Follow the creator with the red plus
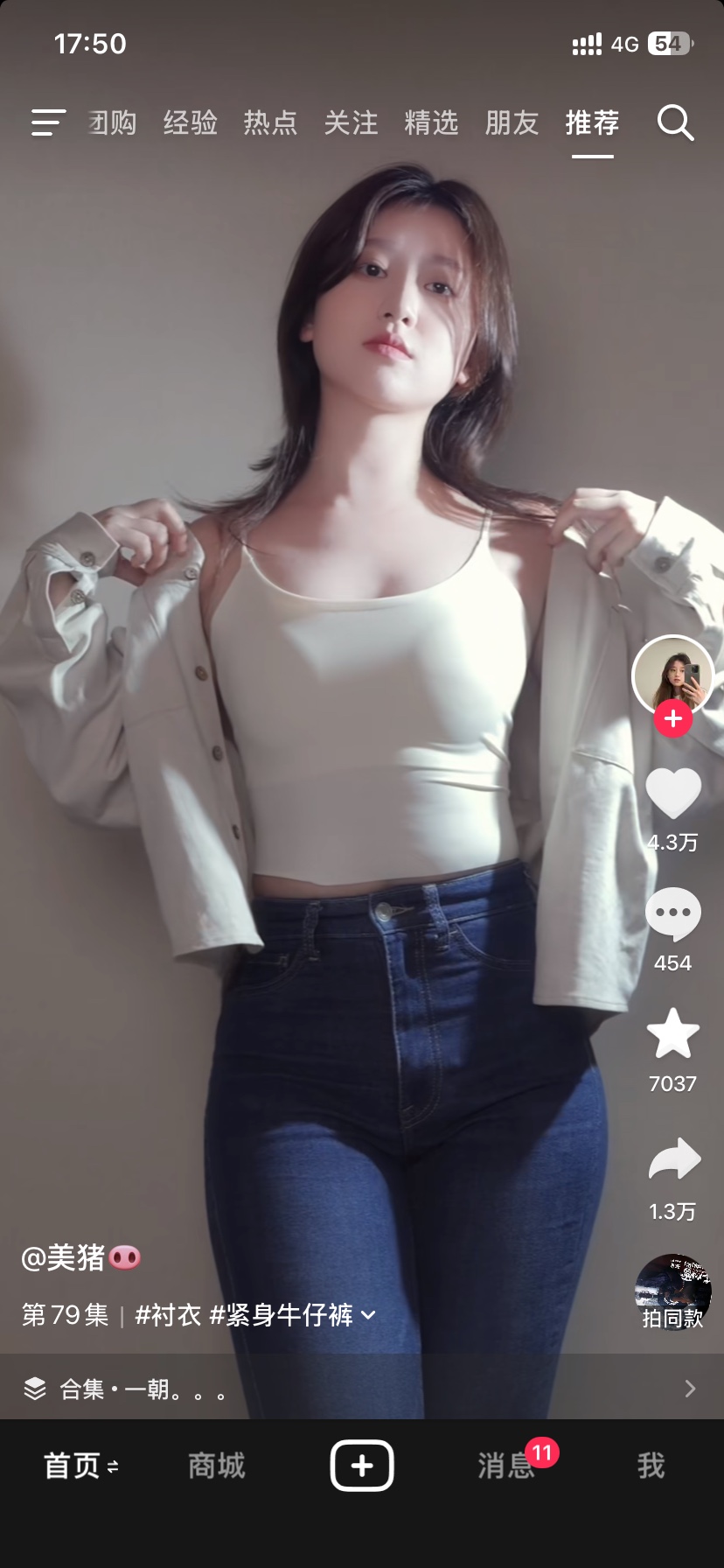Image resolution: width=724 pixels, height=1568 pixels. (x=673, y=718)
